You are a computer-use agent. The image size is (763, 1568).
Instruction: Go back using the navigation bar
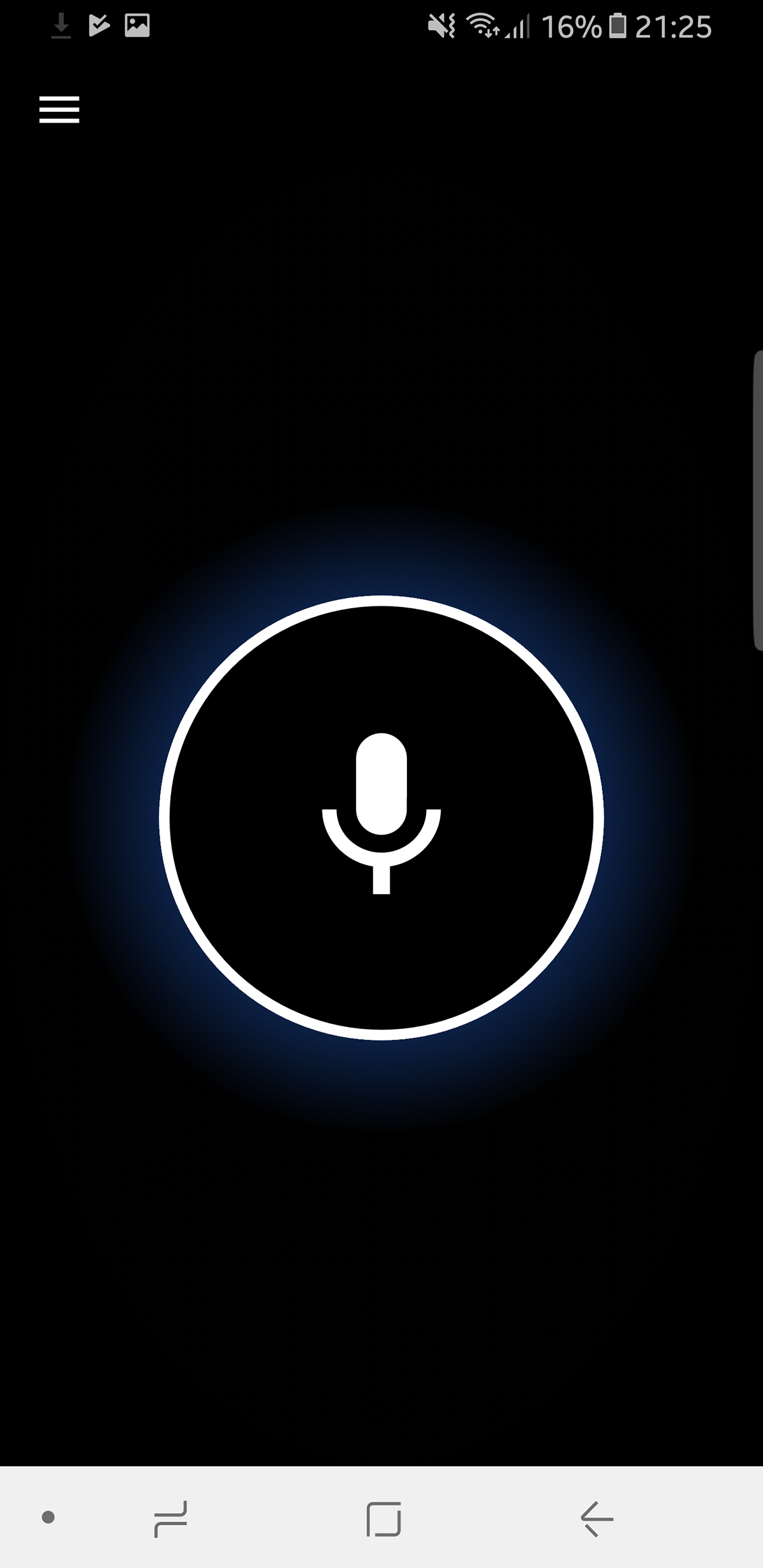click(597, 1519)
